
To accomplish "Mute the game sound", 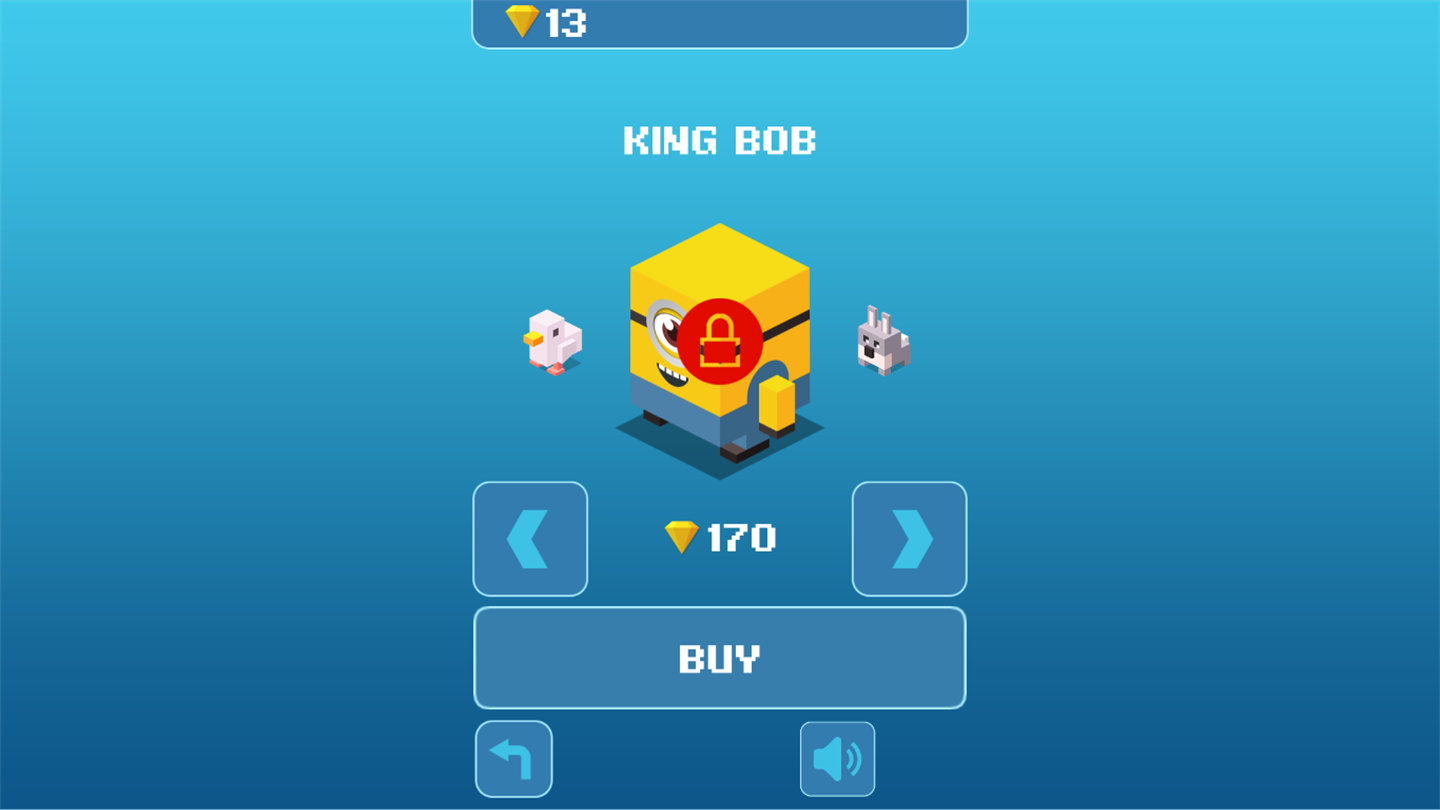I will 837,759.
